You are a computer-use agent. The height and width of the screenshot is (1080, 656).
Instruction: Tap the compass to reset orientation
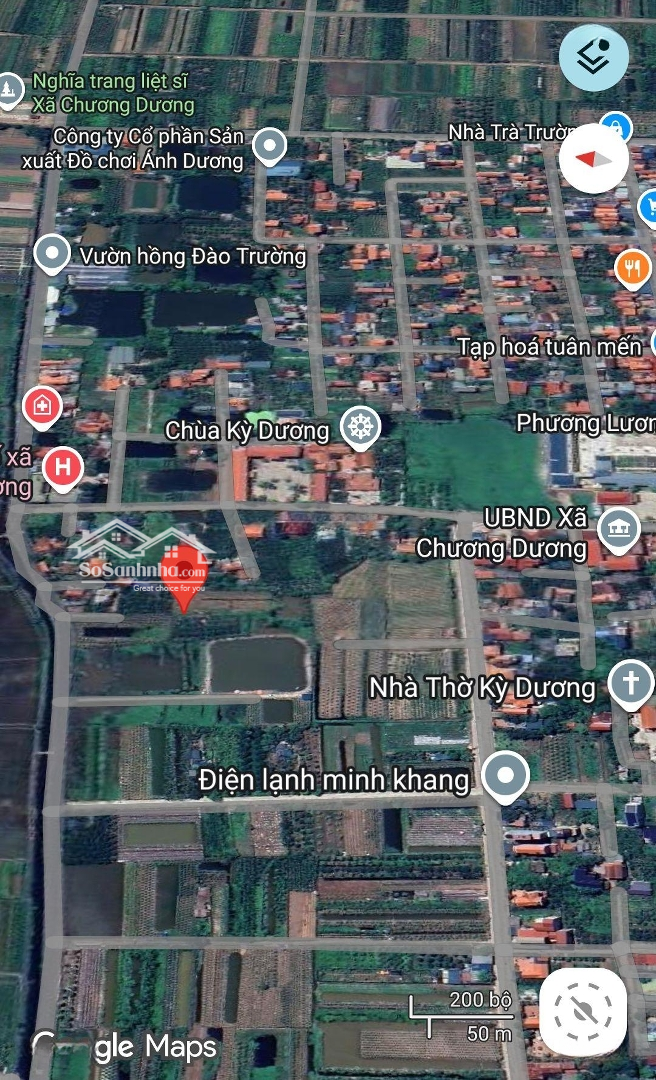tap(593, 158)
